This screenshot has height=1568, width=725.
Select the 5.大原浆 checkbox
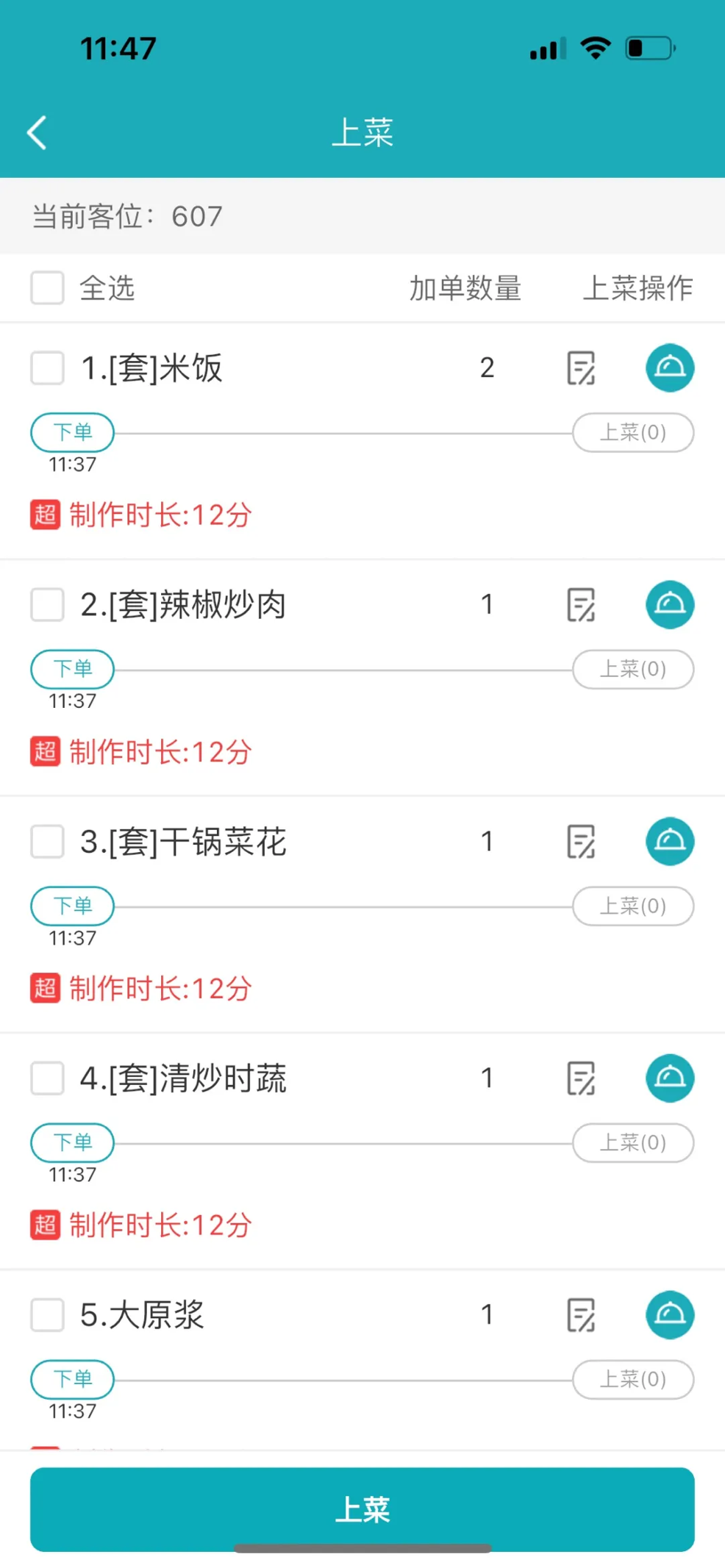(47, 1314)
